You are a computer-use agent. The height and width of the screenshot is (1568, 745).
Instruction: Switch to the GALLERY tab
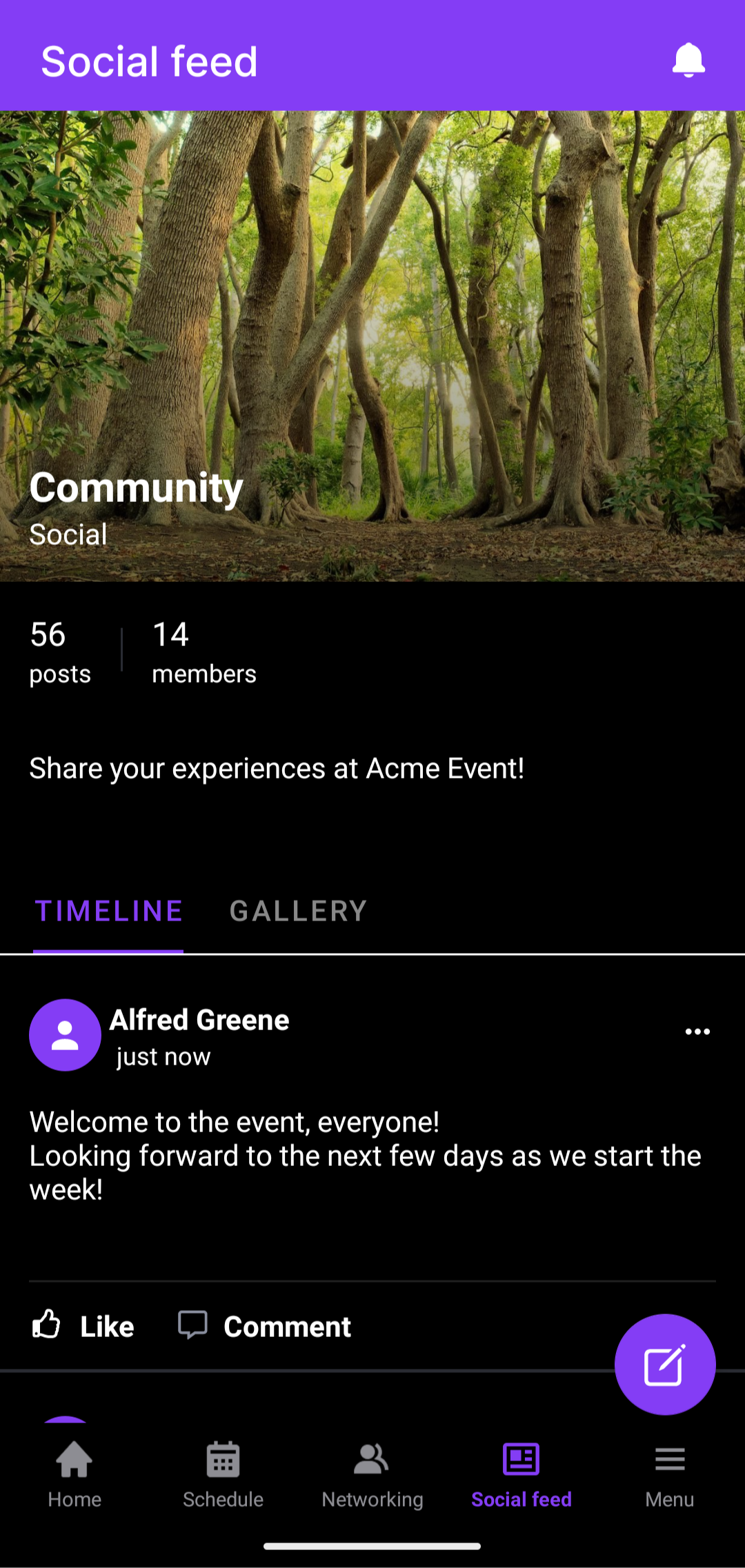298,911
